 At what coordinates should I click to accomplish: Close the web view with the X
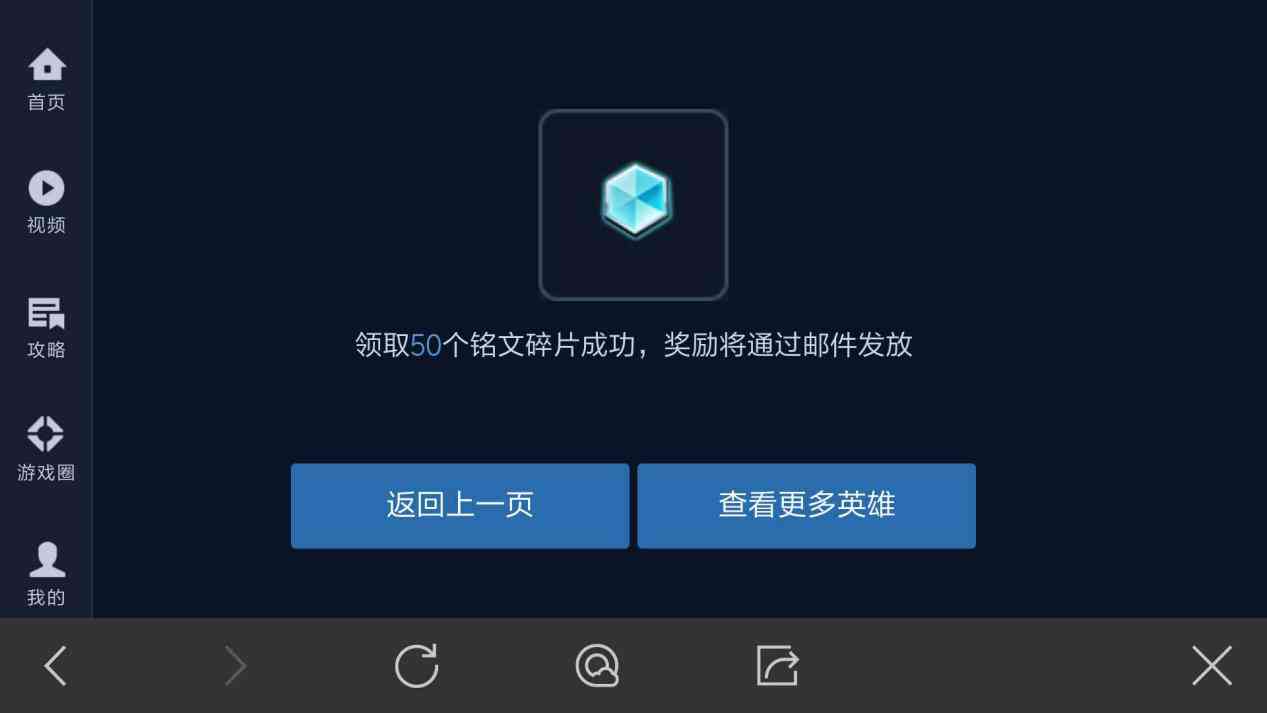point(1211,666)
